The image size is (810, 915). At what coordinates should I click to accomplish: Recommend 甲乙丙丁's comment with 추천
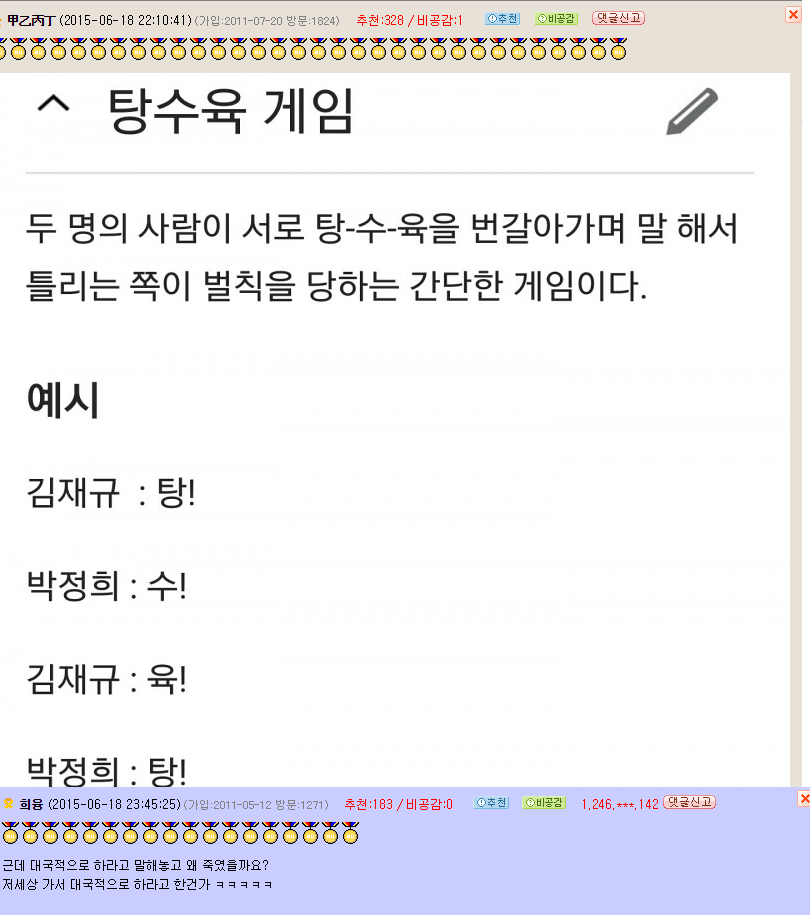(503, 19)
